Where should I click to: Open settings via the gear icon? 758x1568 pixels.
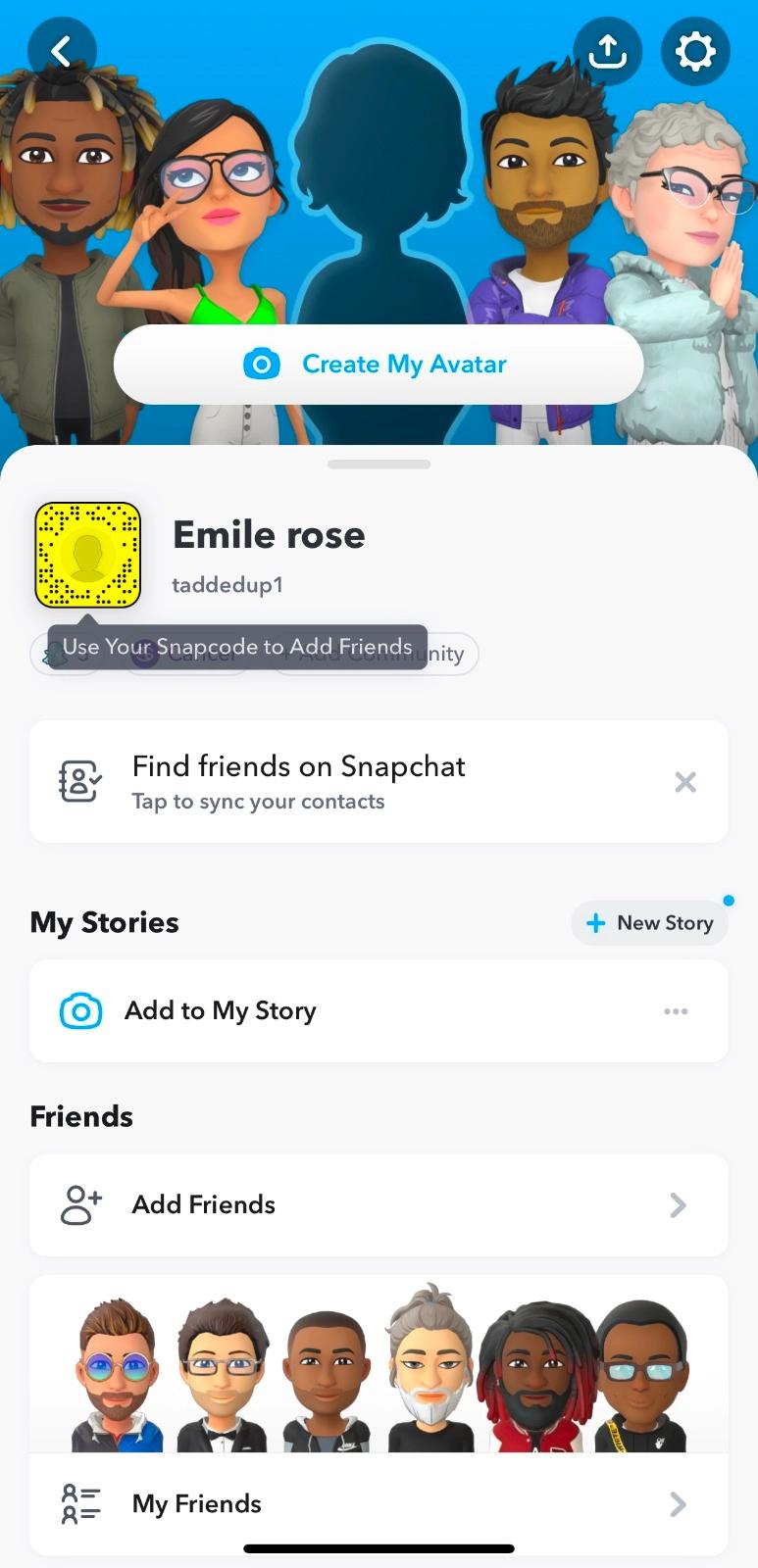[x=695, y=51]
